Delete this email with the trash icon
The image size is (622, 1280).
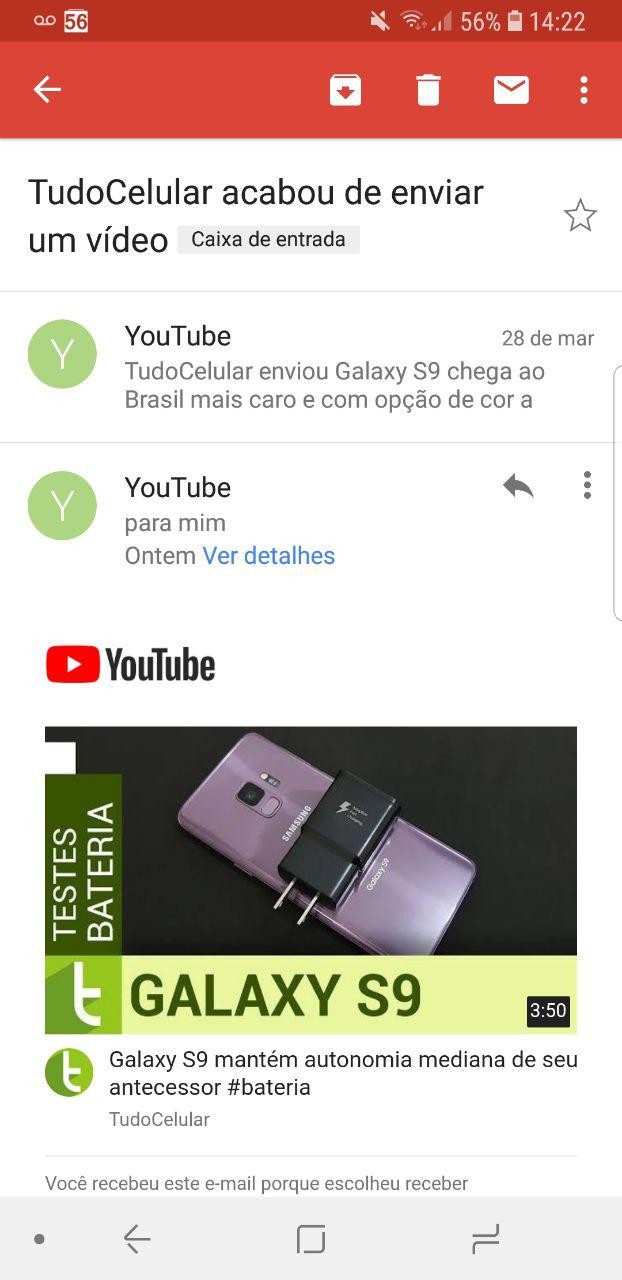coord(428,90)
